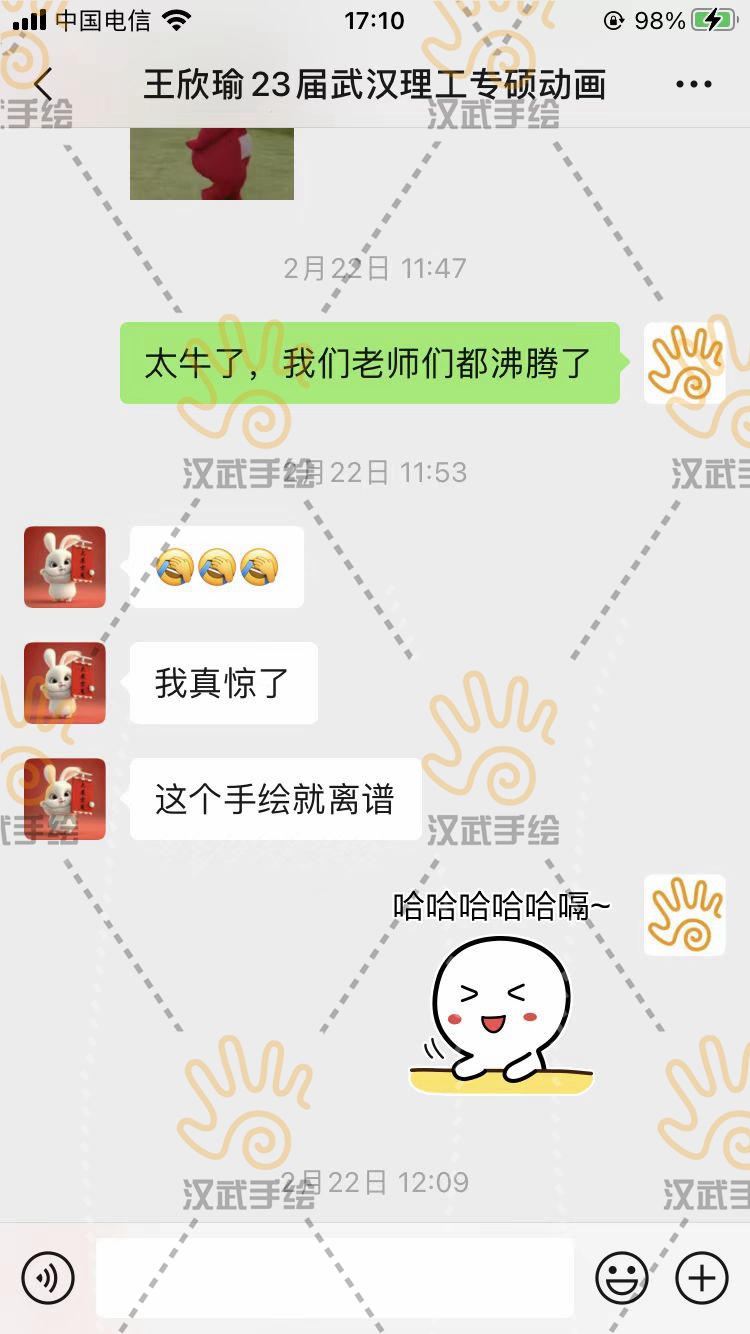Open the emoji sticker panel
The width and height of the screenshot is (750, 1334).
coord(621,1277)
